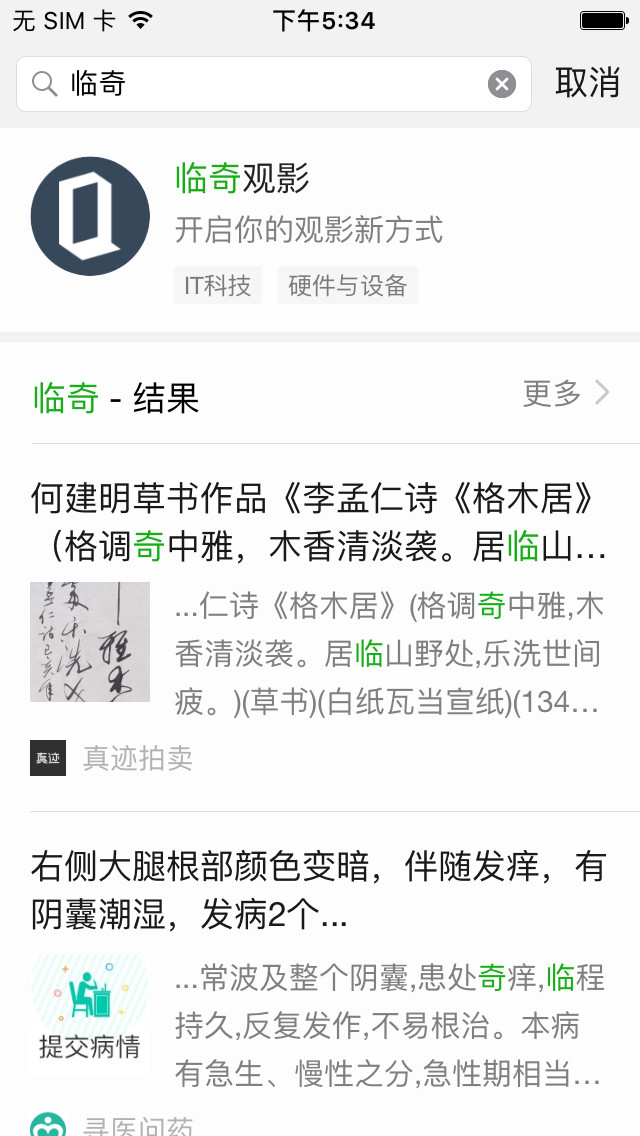This screenshot has height=1136, width=640.
Task: Clear the search text with the X icon
Action: click(x=501, y=84)
